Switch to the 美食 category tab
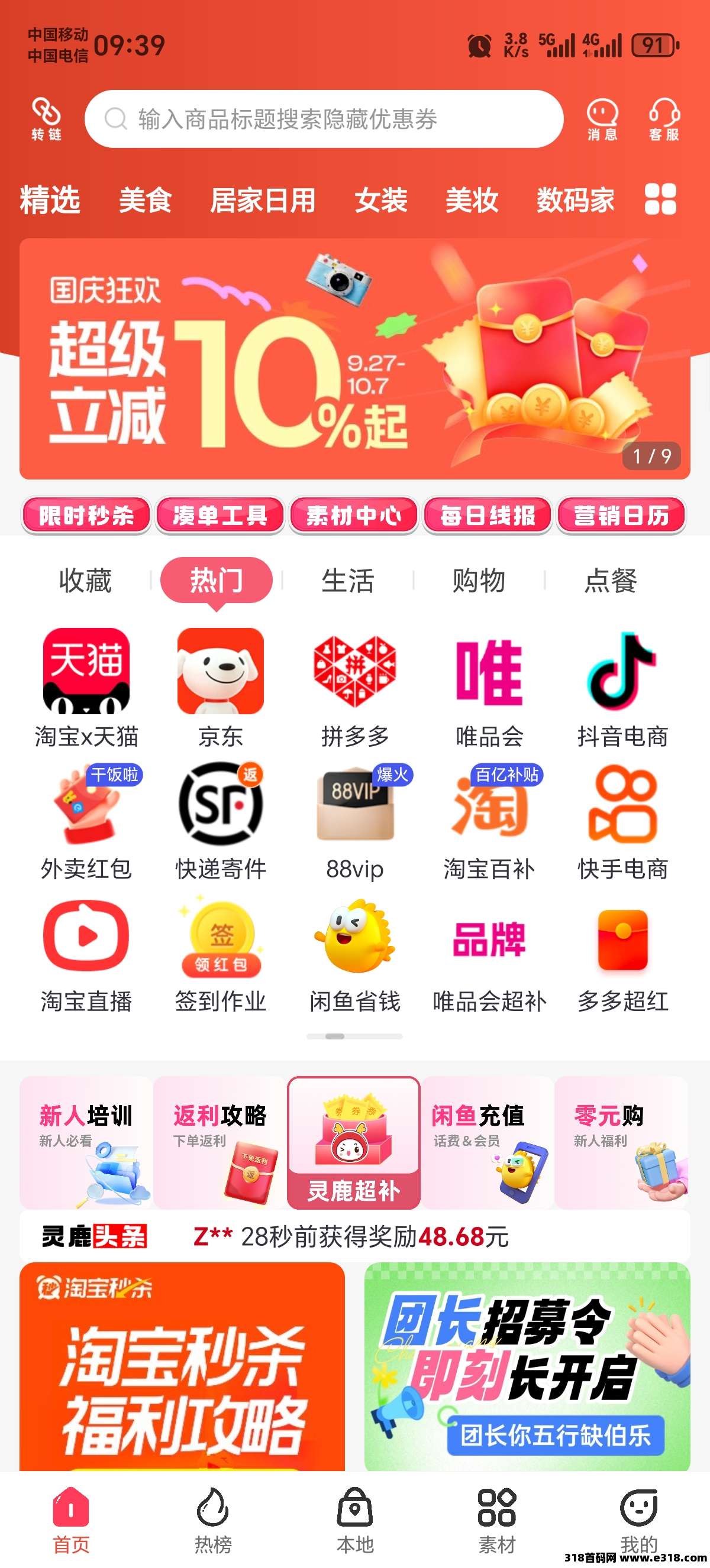Viewport: 710px width, 1568px height. click(145, 200)
